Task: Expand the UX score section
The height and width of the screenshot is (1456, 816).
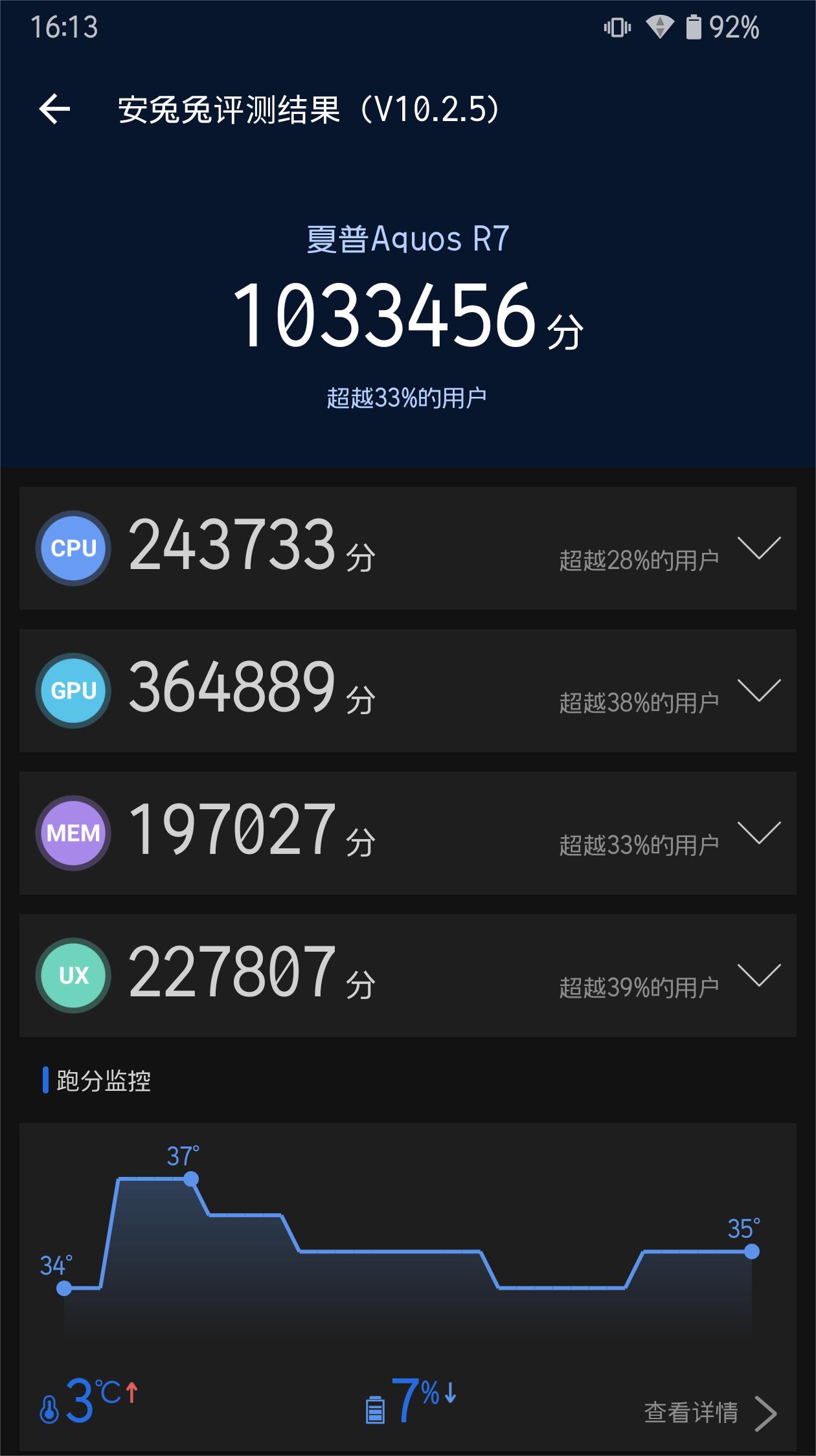Action: (x=759, y=975)
